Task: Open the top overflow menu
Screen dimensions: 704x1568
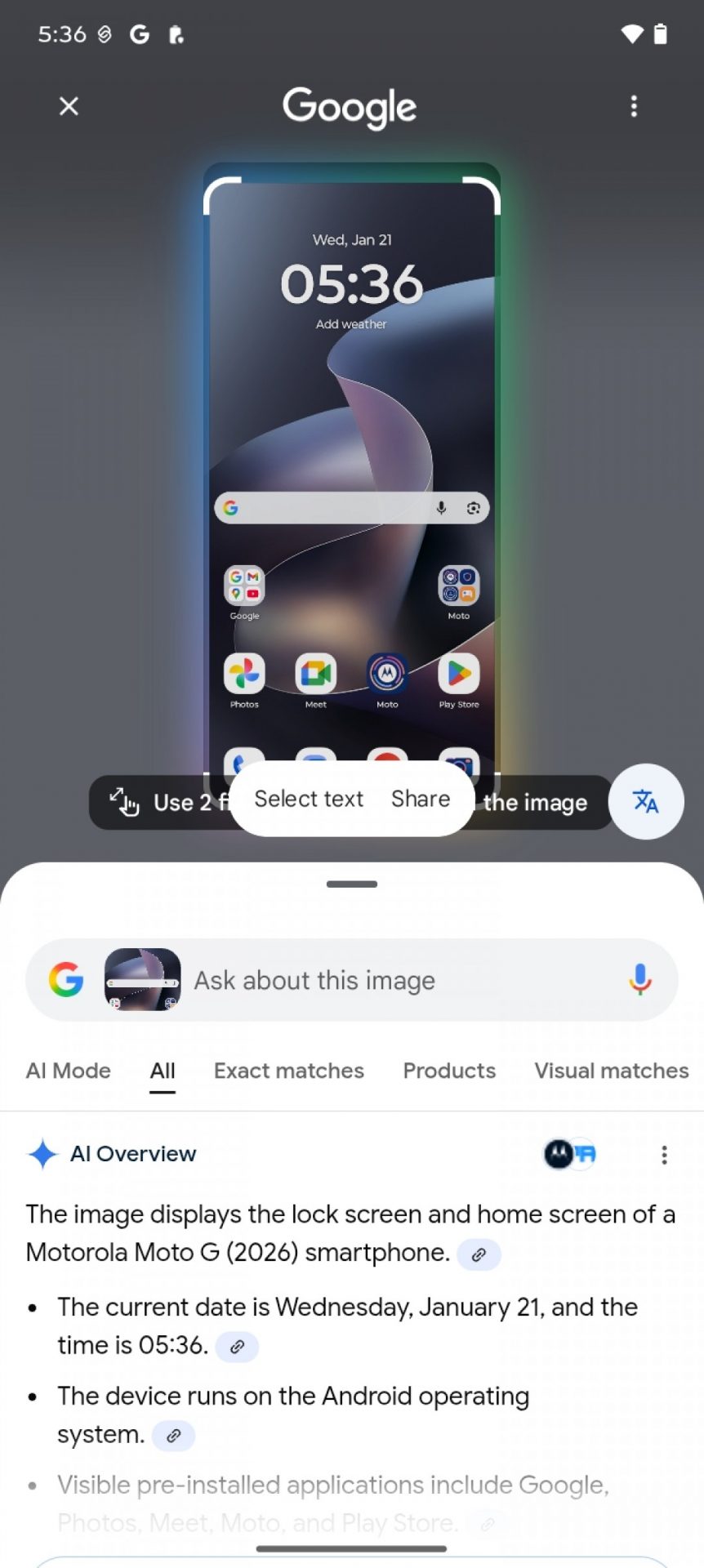Action: tap(634, 106)
